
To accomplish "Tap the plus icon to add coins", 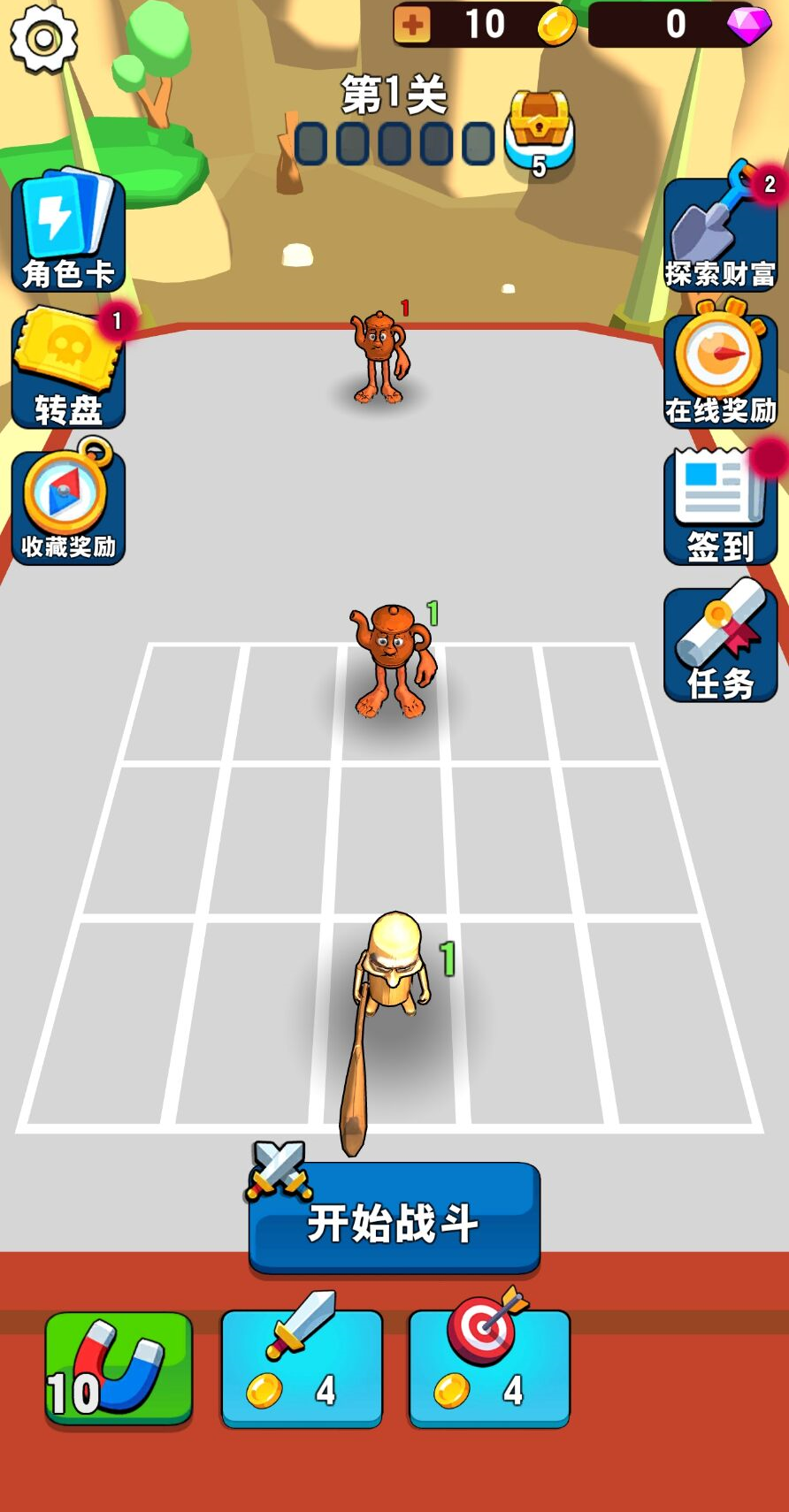I will (x=412, y=26).
